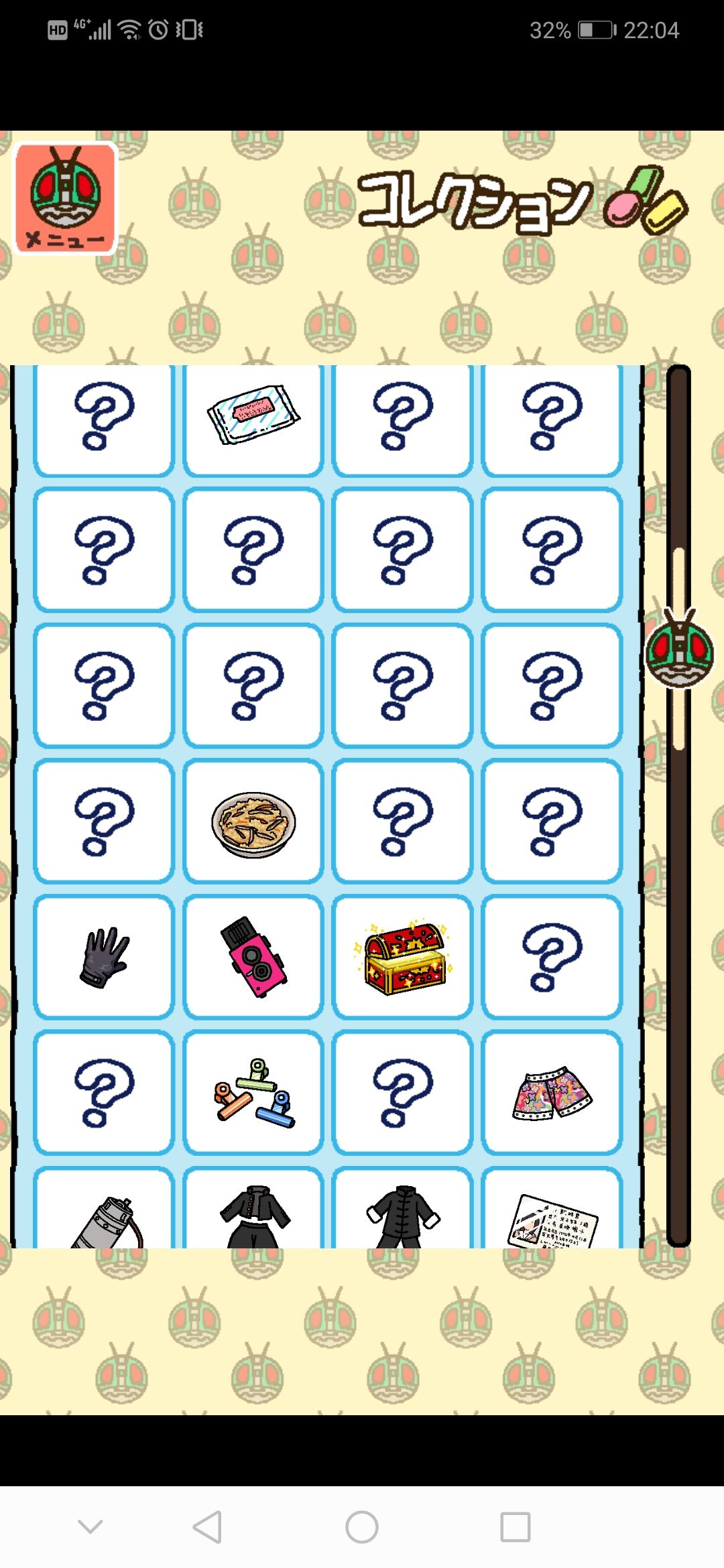View the red treasure chest item
This screenshot has width=724, height=1568.
pyautogui.click(x=403, y=957)
